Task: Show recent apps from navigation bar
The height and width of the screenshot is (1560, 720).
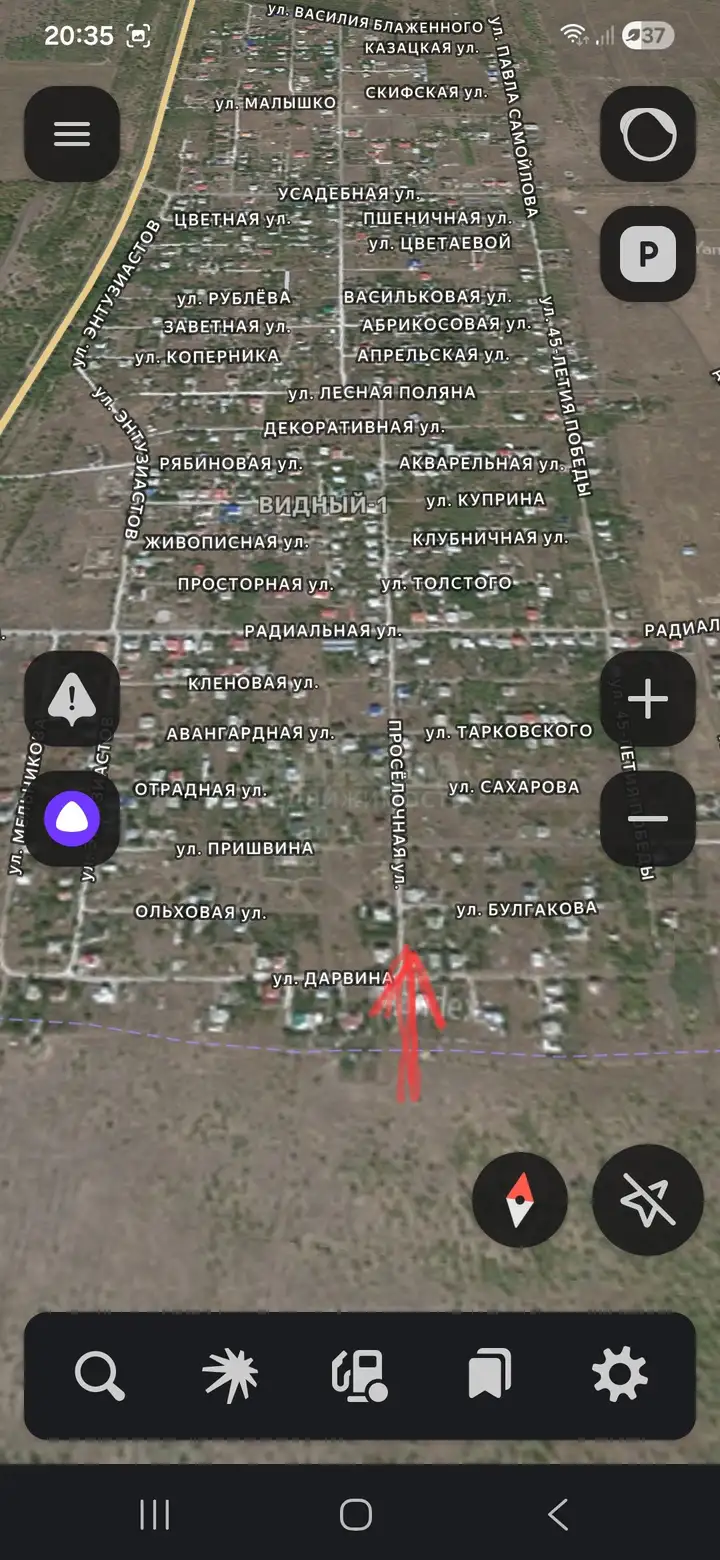Action: (x=155, y=1515)
